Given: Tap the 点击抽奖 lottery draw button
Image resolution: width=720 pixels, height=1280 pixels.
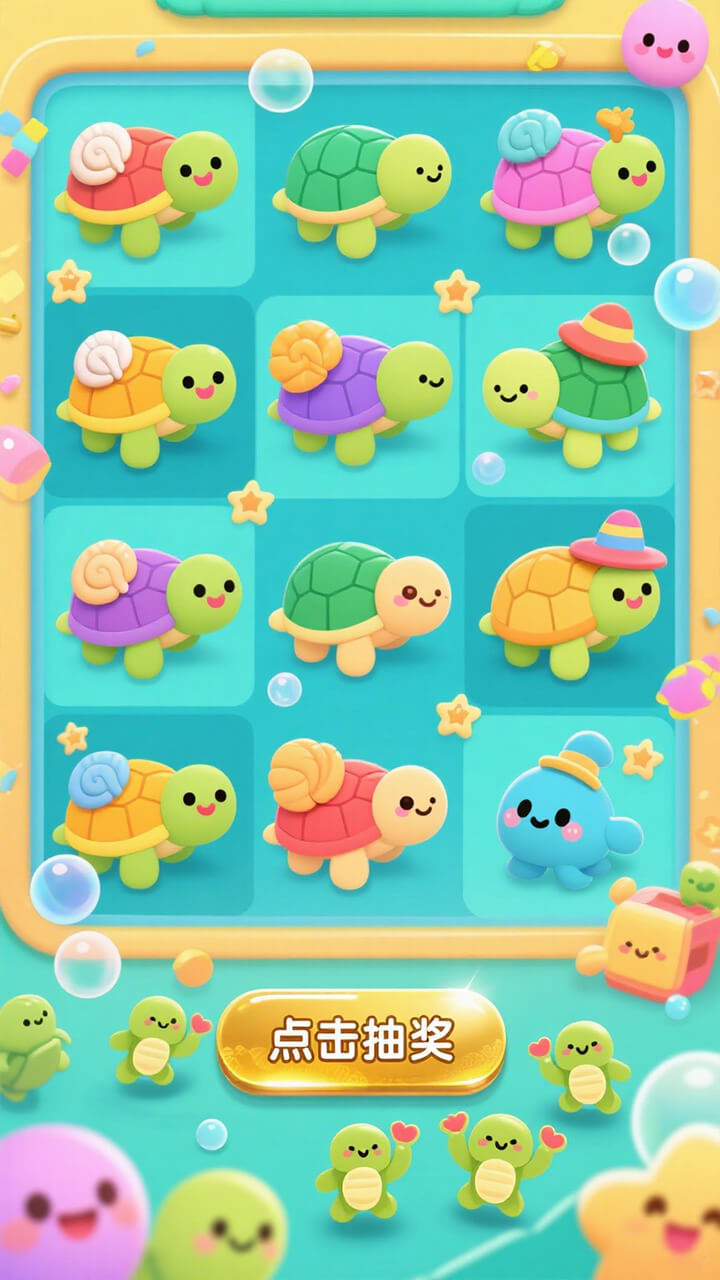Looking at the screenshot, I should (x=361, y=1041).
